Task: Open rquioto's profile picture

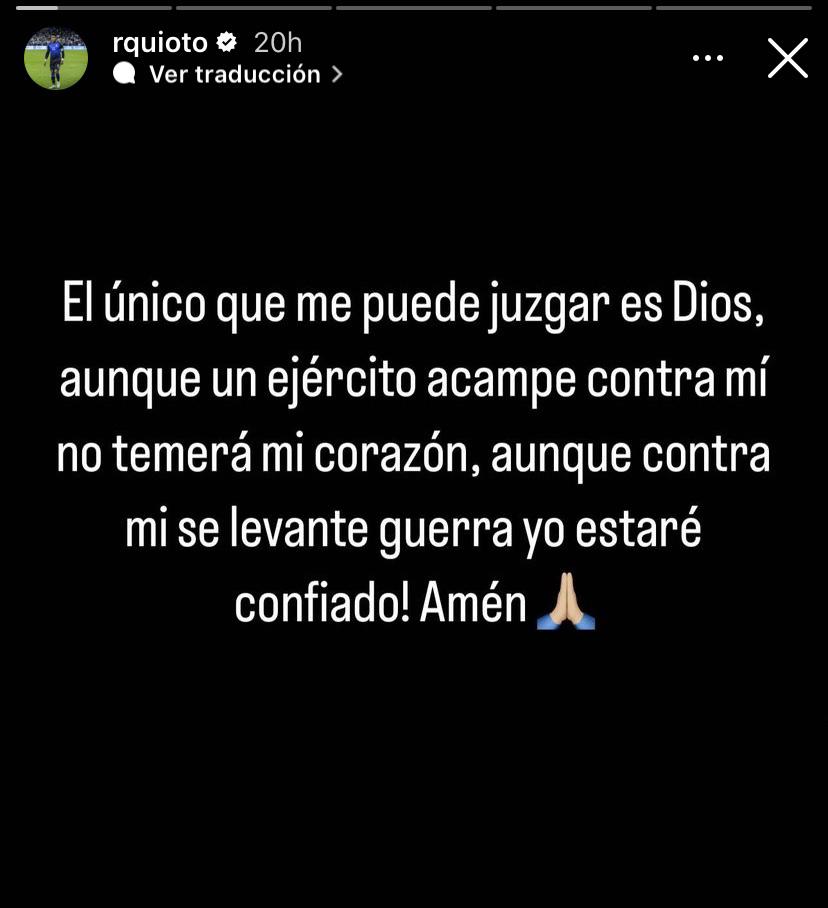Action: (56, 57)
